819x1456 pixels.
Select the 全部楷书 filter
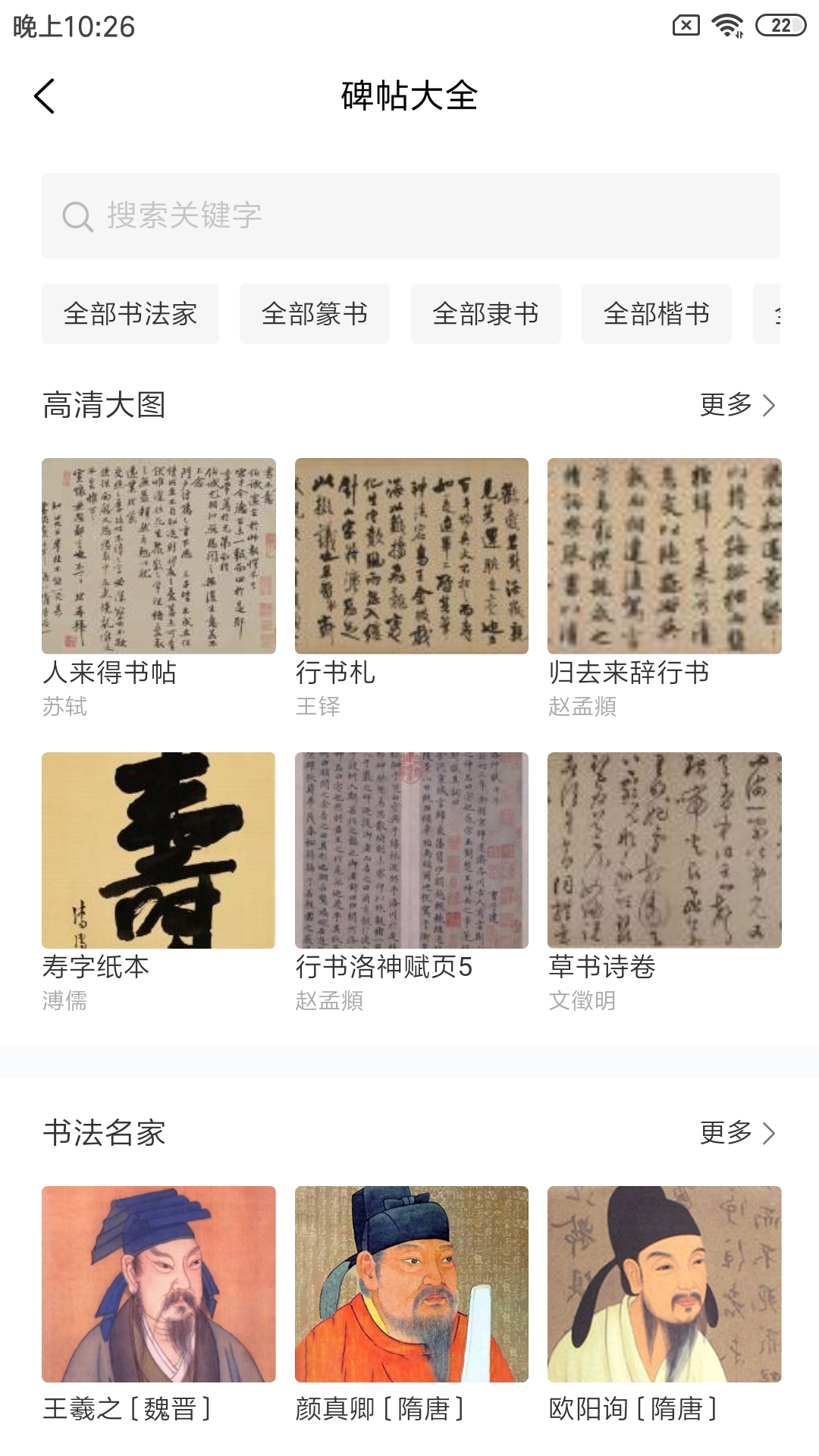point(657,313)
